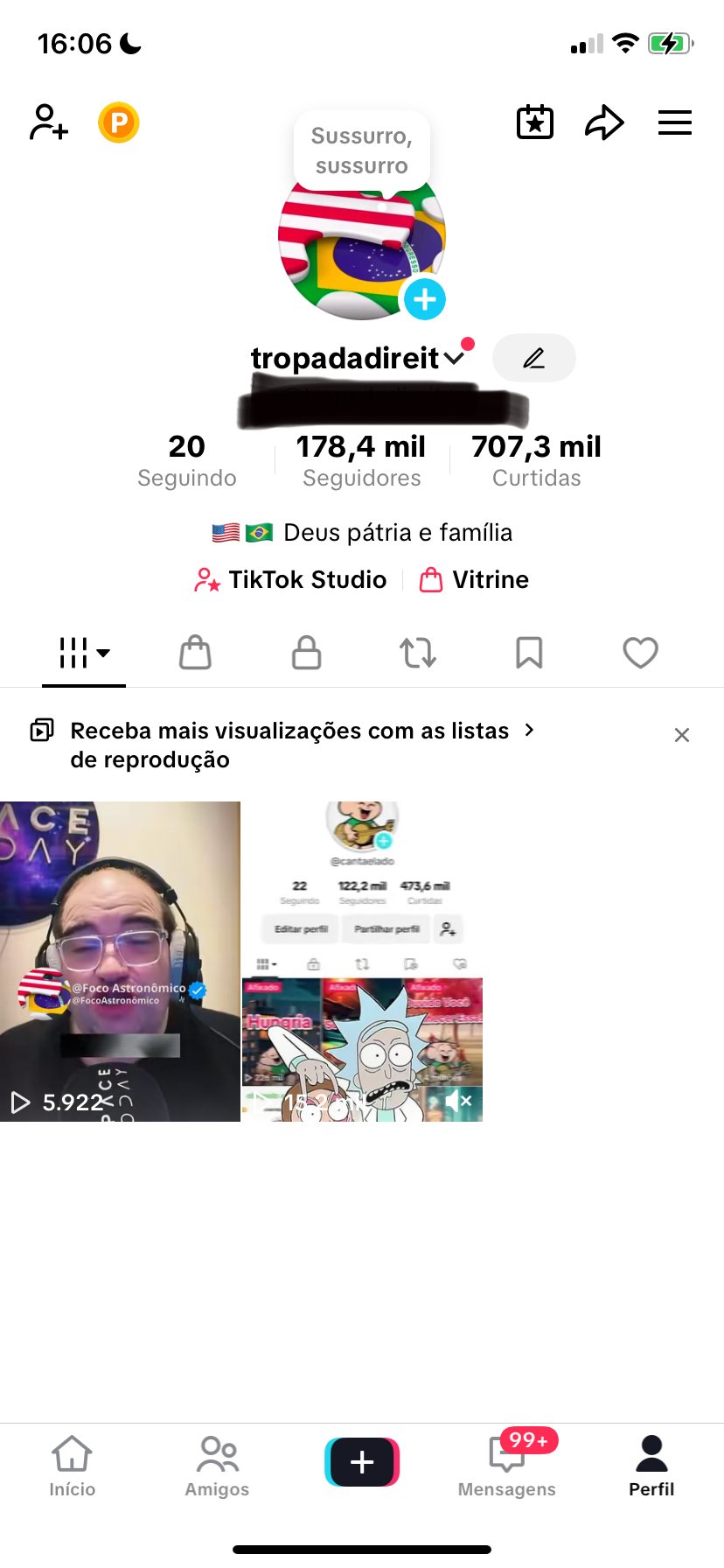Open the Vitrine shop link
This screenshot has width=724, height=1568.
(x=474, y=579)
